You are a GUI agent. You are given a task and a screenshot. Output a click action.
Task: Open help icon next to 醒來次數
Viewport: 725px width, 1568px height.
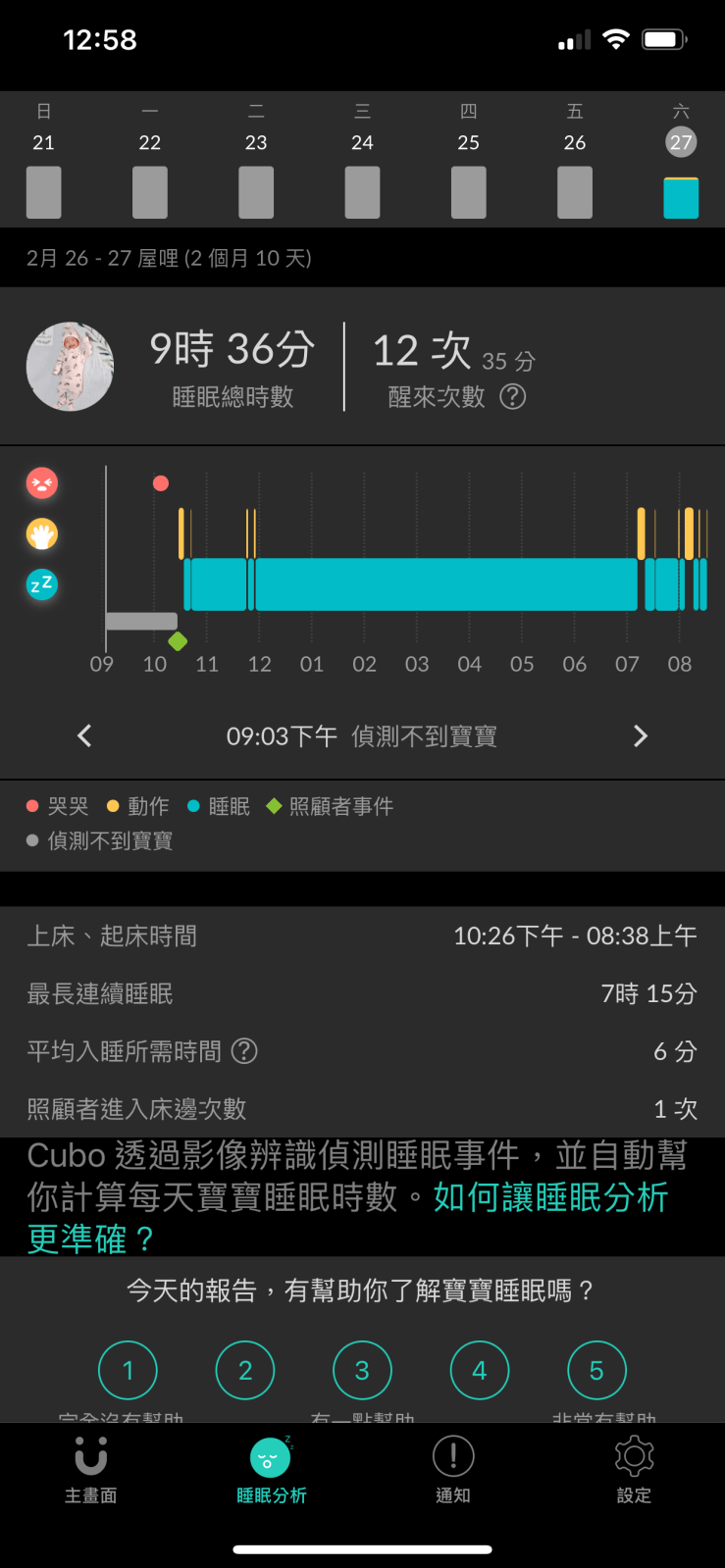(x=513, y=397)
